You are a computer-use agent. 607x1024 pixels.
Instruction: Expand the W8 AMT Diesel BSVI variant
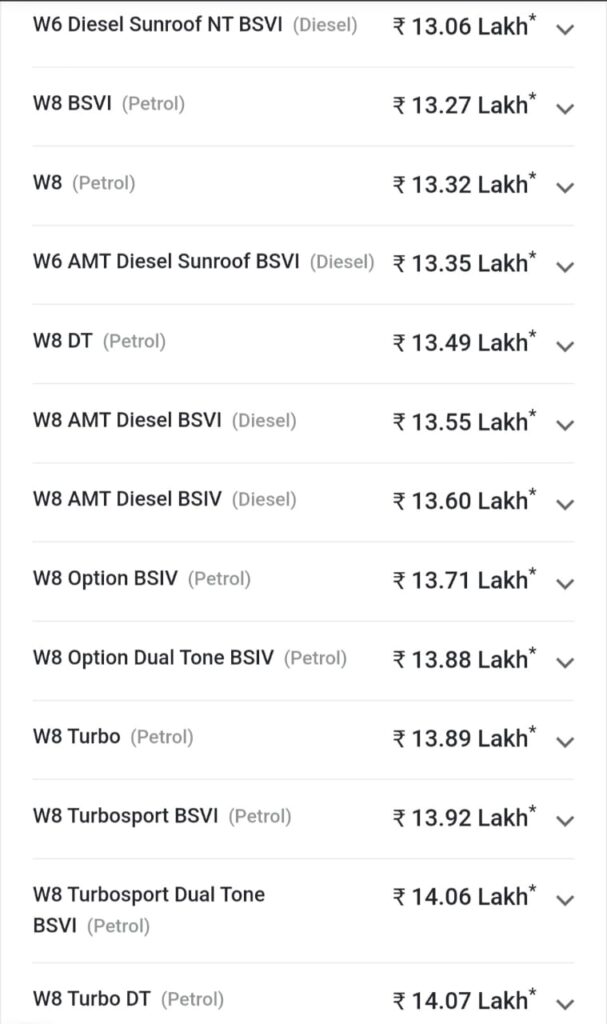[565, 425]
